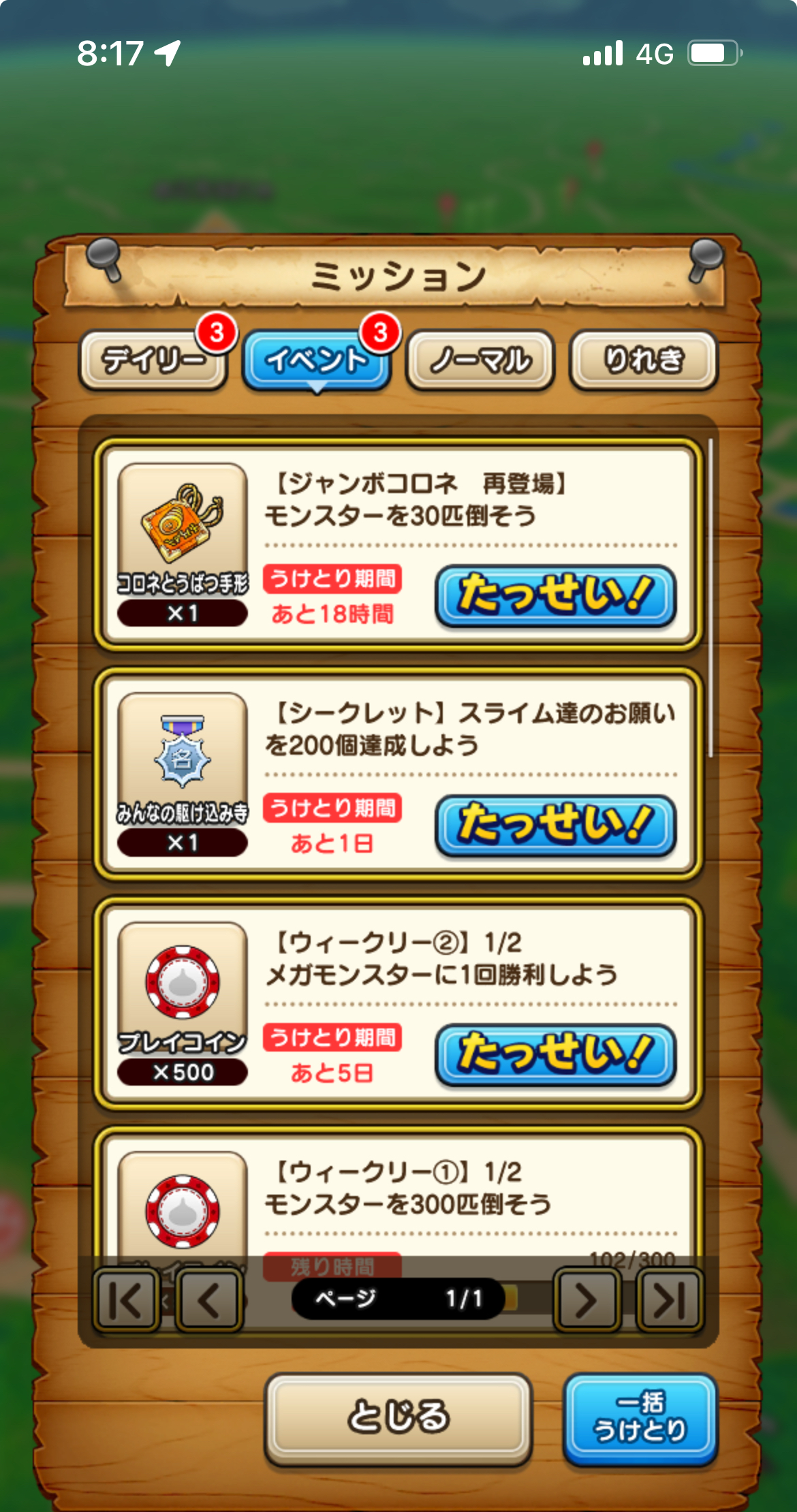Go to the previous page
The image size is (797, 1512).
pyautogui.click(x=209, y=1300)
